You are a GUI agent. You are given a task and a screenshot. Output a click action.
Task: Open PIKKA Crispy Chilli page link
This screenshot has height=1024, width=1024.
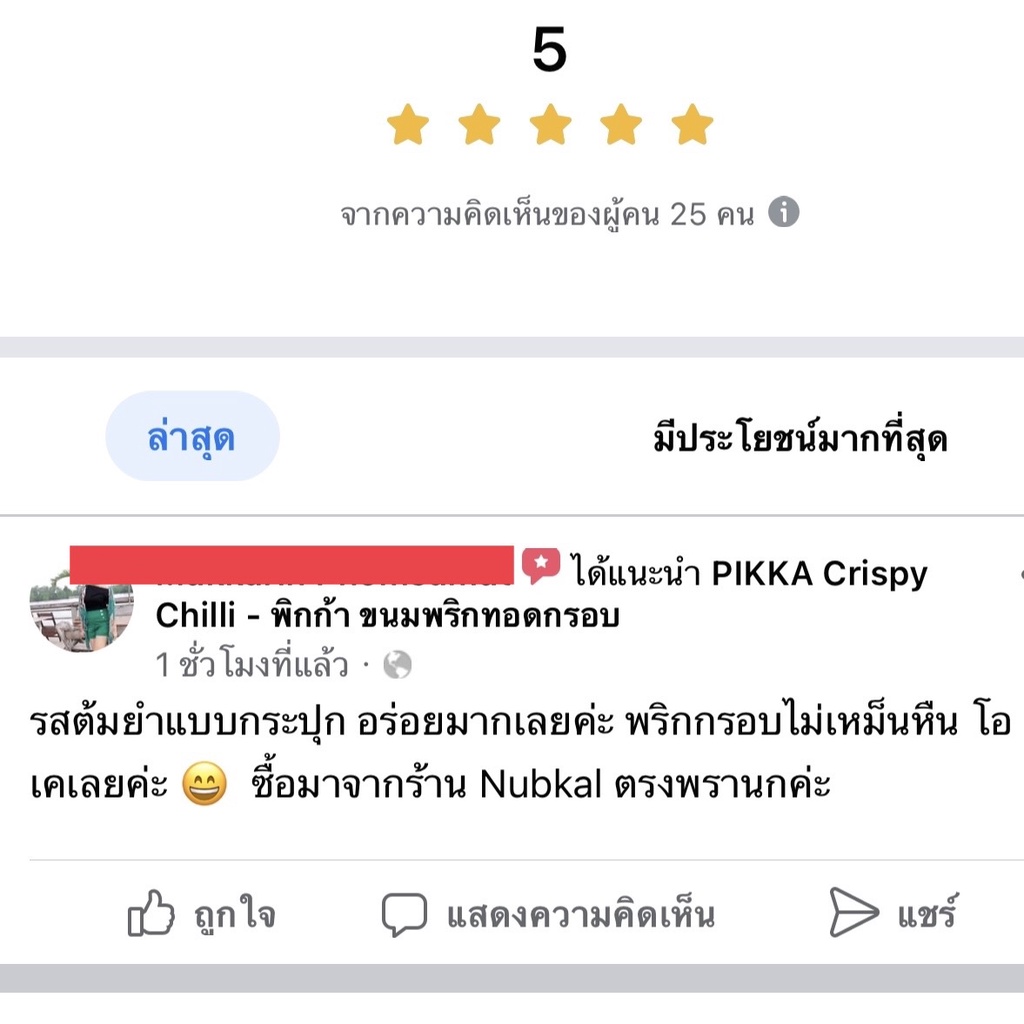pos(818,574)
